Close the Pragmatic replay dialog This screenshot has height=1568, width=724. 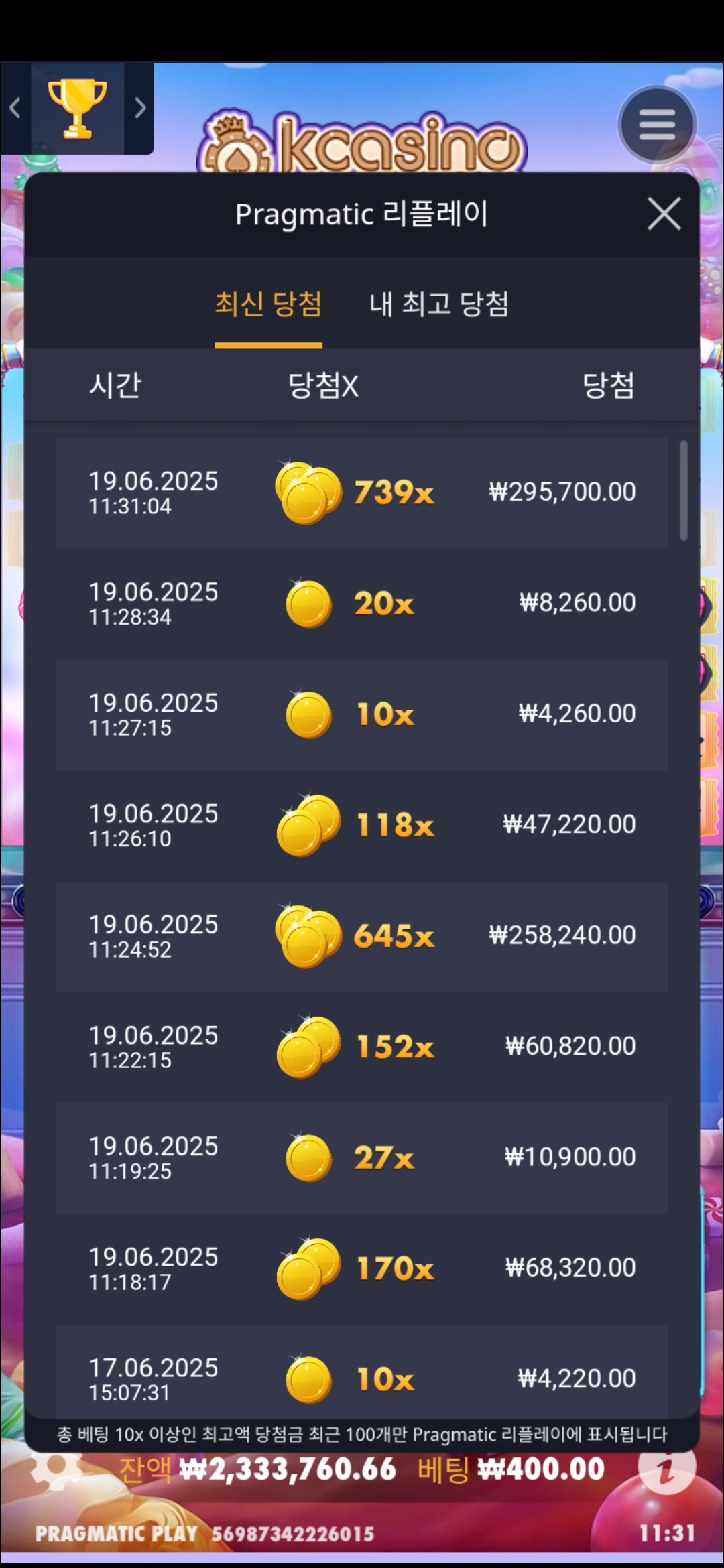point(664,214)
